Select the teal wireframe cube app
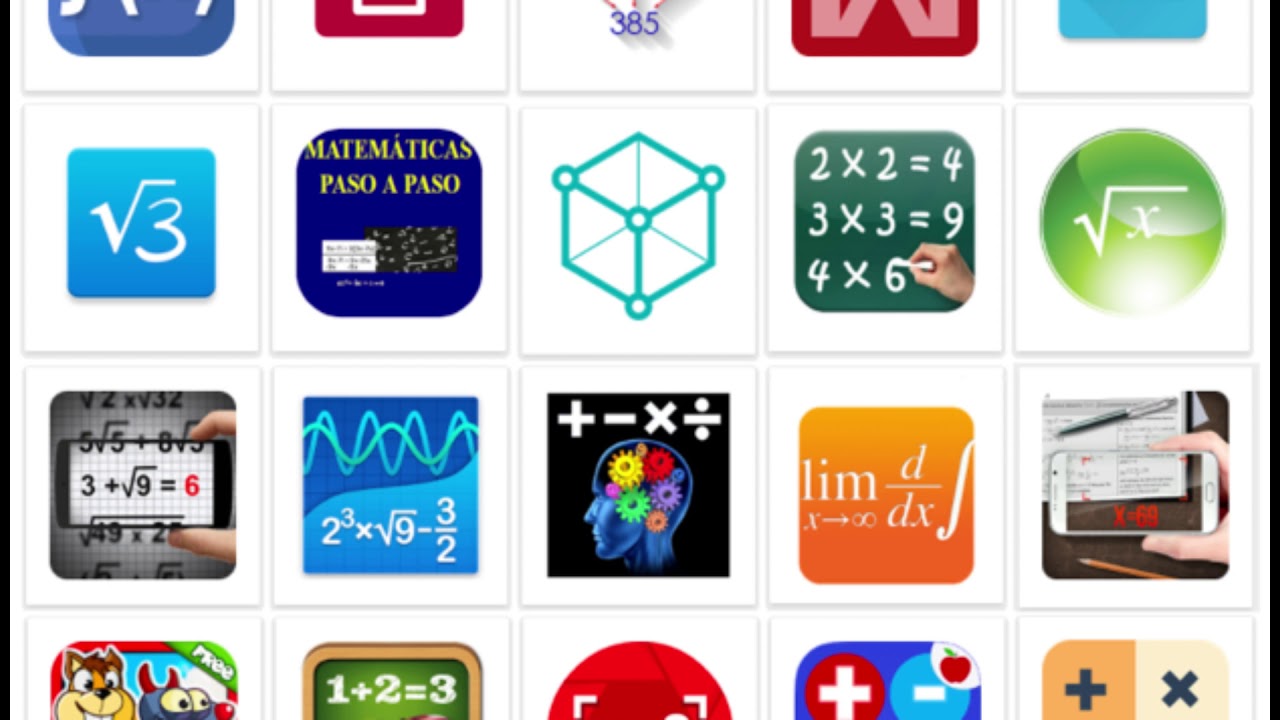The width and height of the screenshot is (1280, 720). tap(638, 226)
